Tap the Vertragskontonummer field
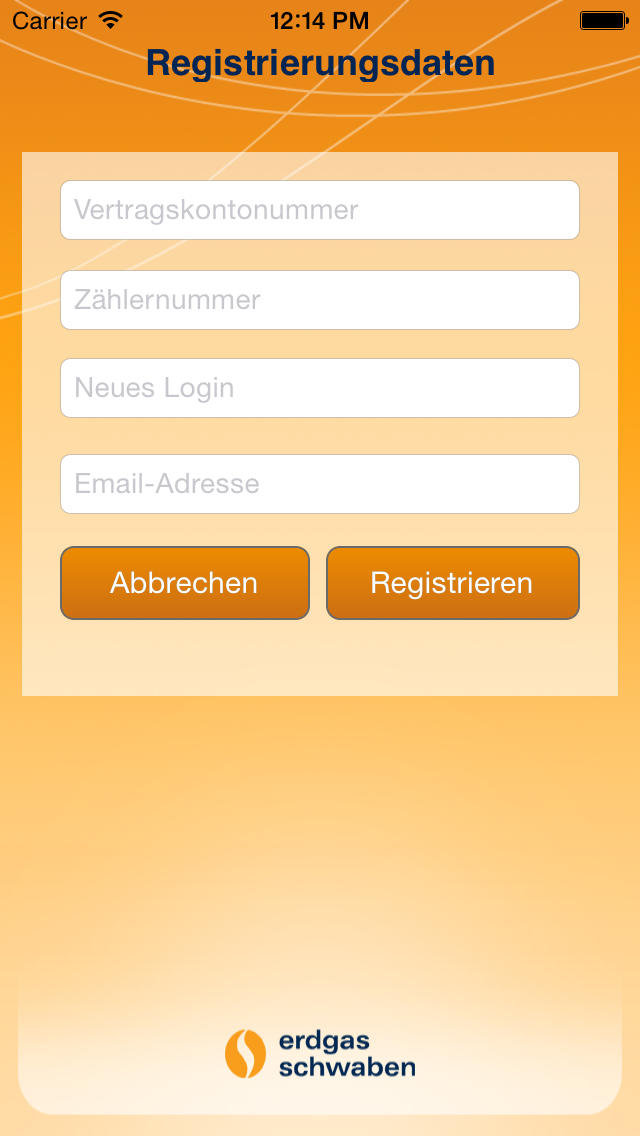 point(320,210)
